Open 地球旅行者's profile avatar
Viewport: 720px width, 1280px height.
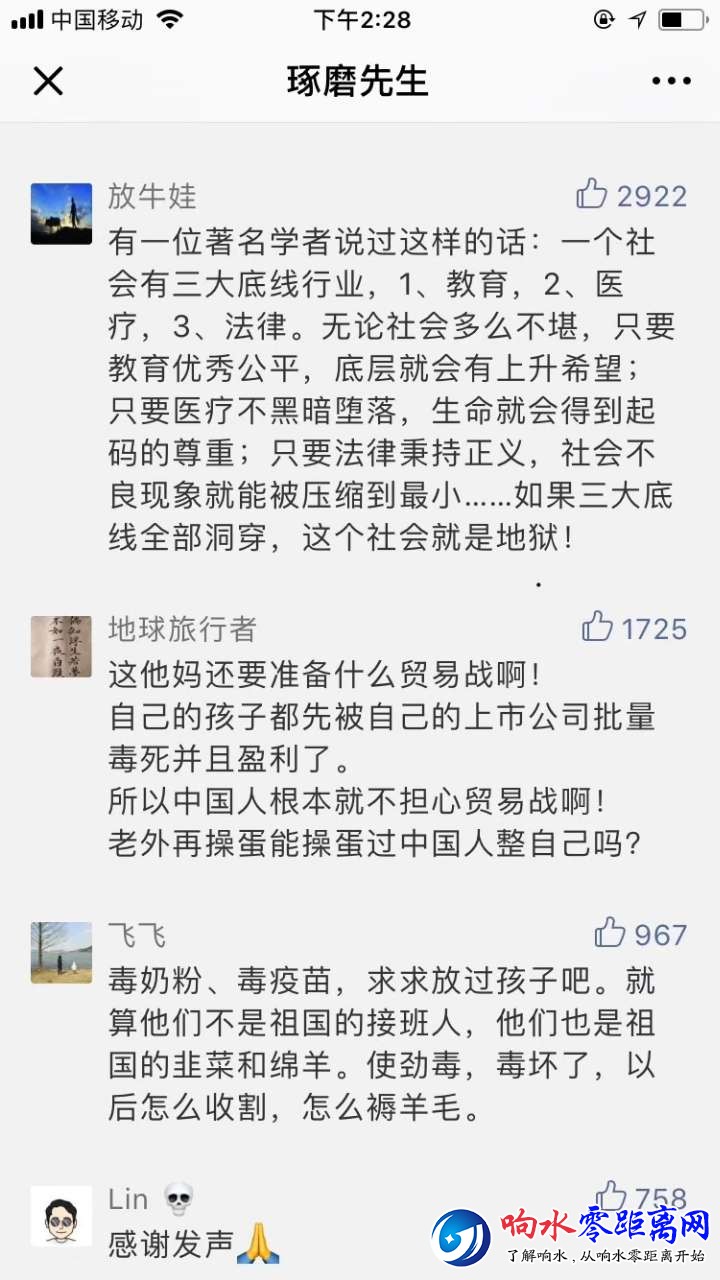click(x=61, y=646)
